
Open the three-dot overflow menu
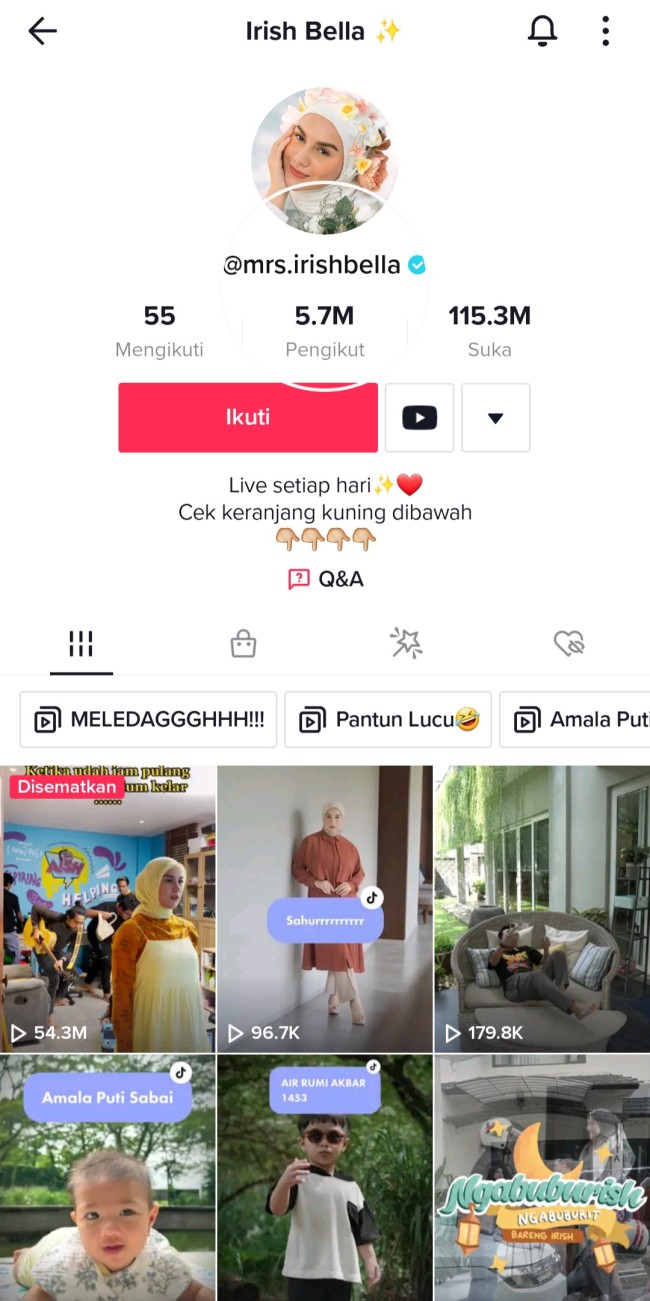pyautogui.click(x=606, y=31)
